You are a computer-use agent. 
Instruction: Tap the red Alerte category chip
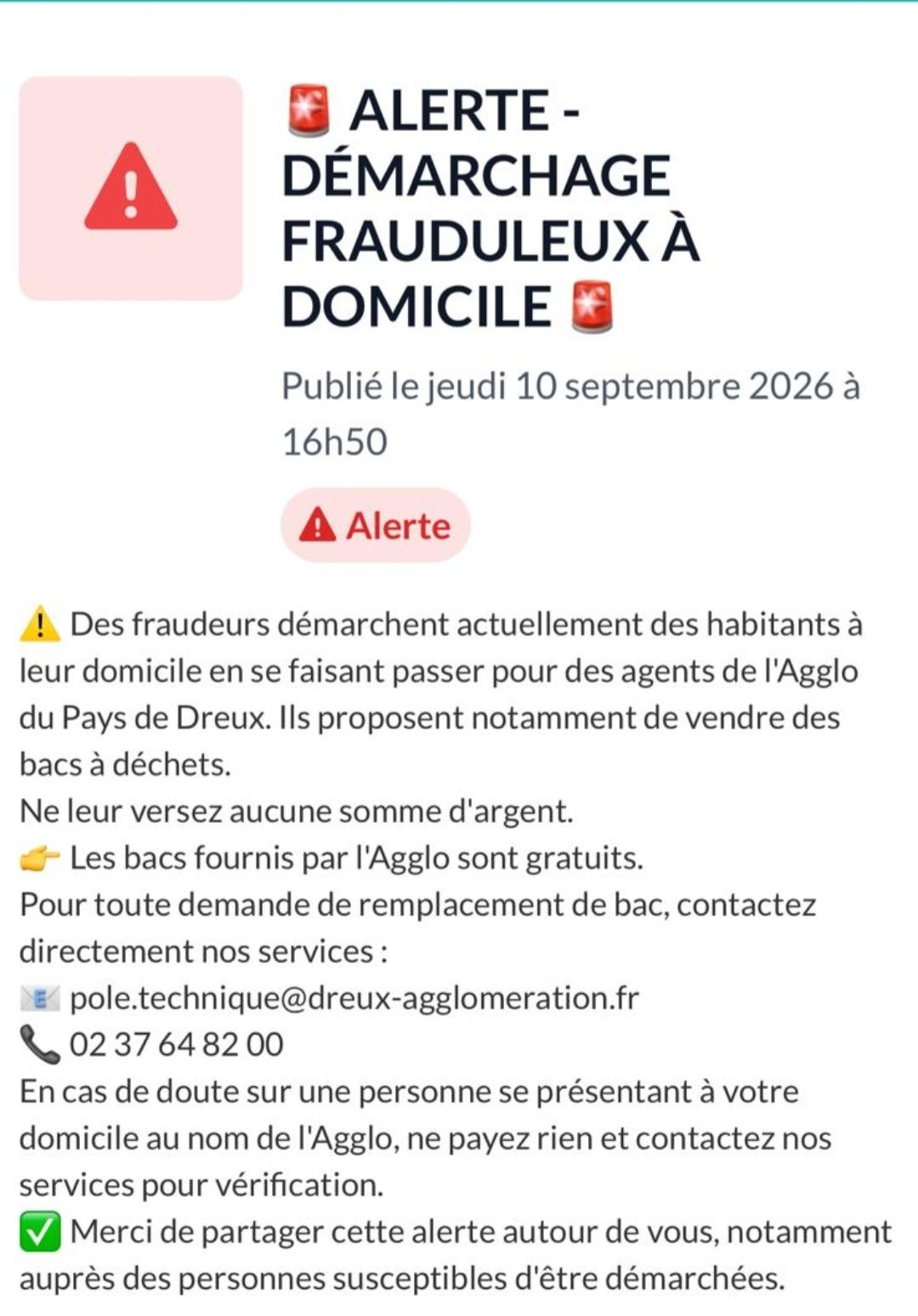(x=375, y=525)
